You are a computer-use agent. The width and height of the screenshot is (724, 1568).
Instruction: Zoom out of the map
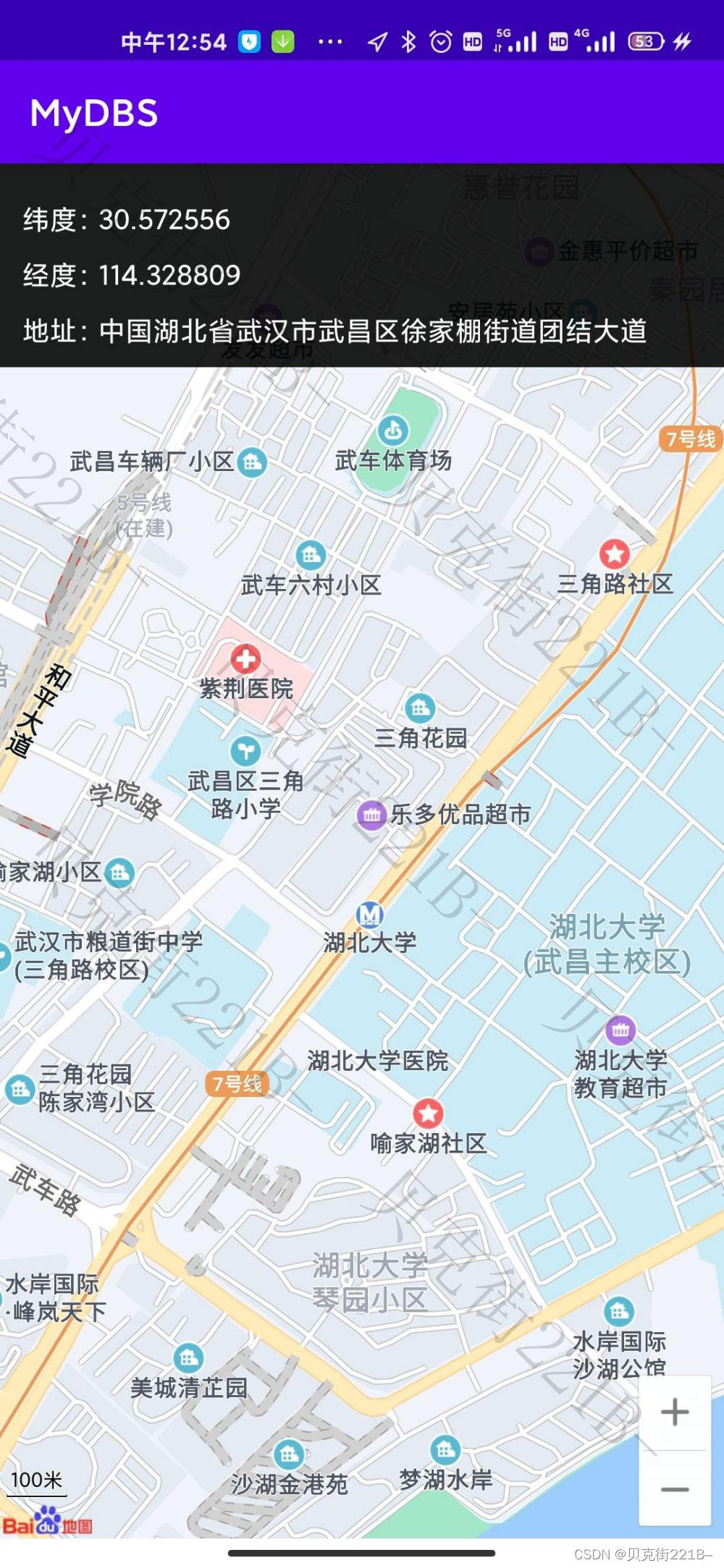click(675, 1488)
